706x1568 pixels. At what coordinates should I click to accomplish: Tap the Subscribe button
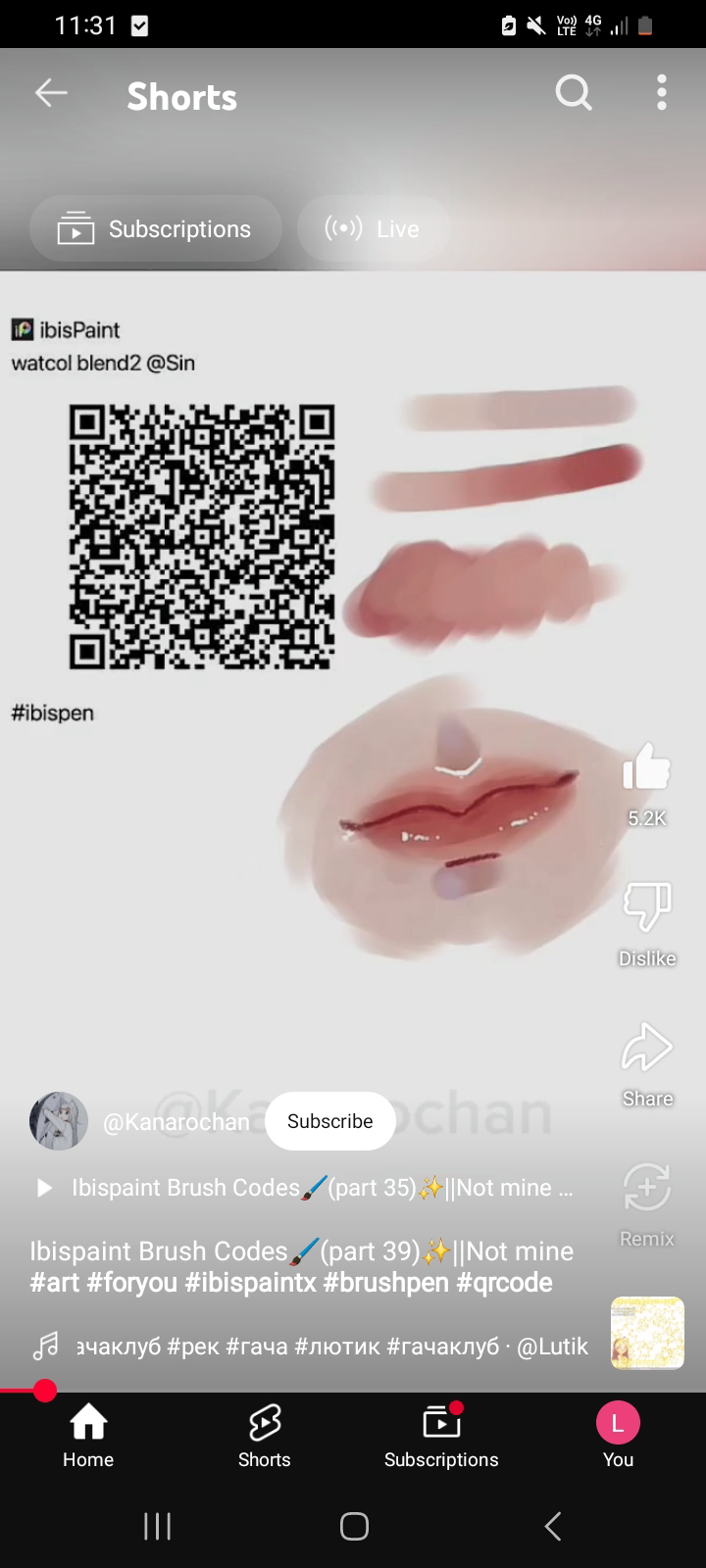click(329, 1120)
